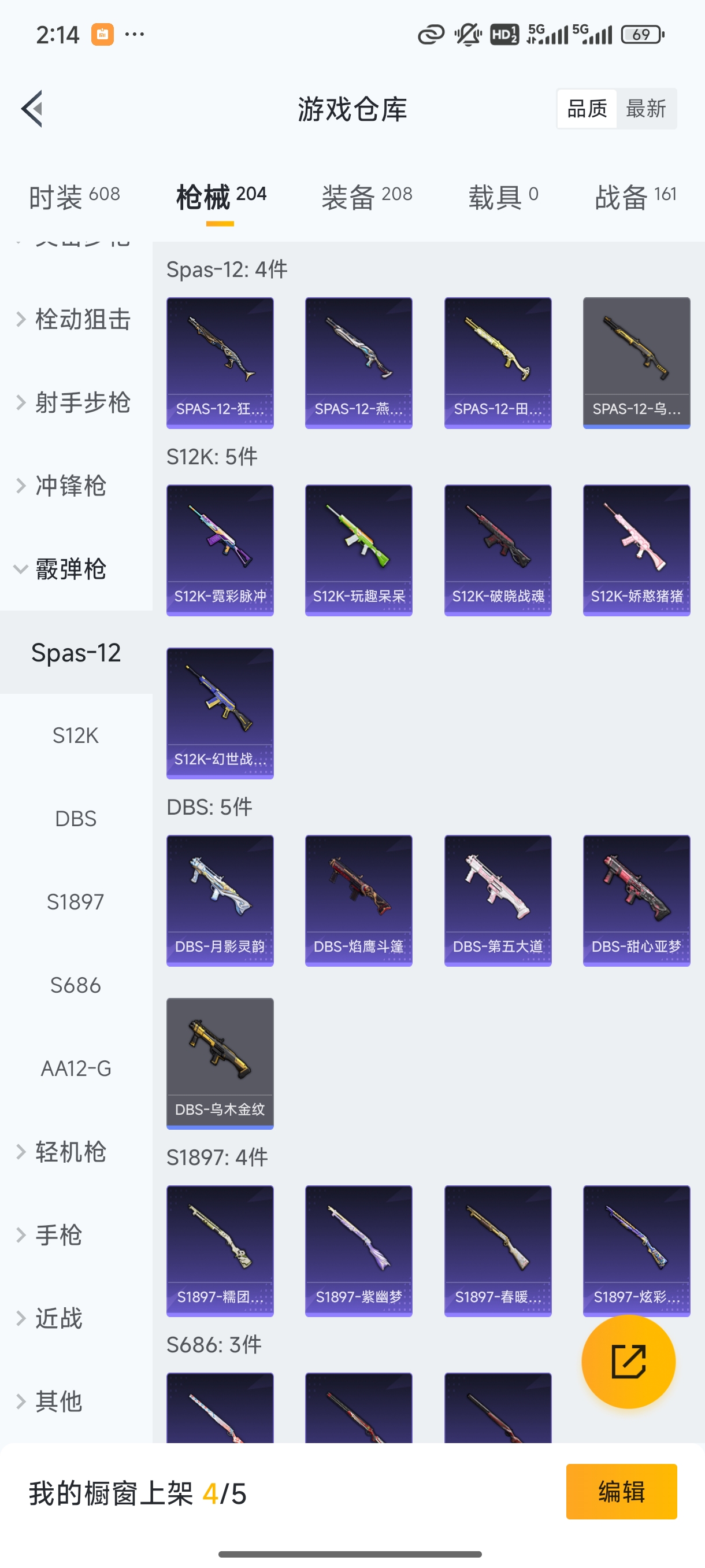705x1568 pixels.
Task: Switch to the 战备 tab
Action: [x=635, y=197]
